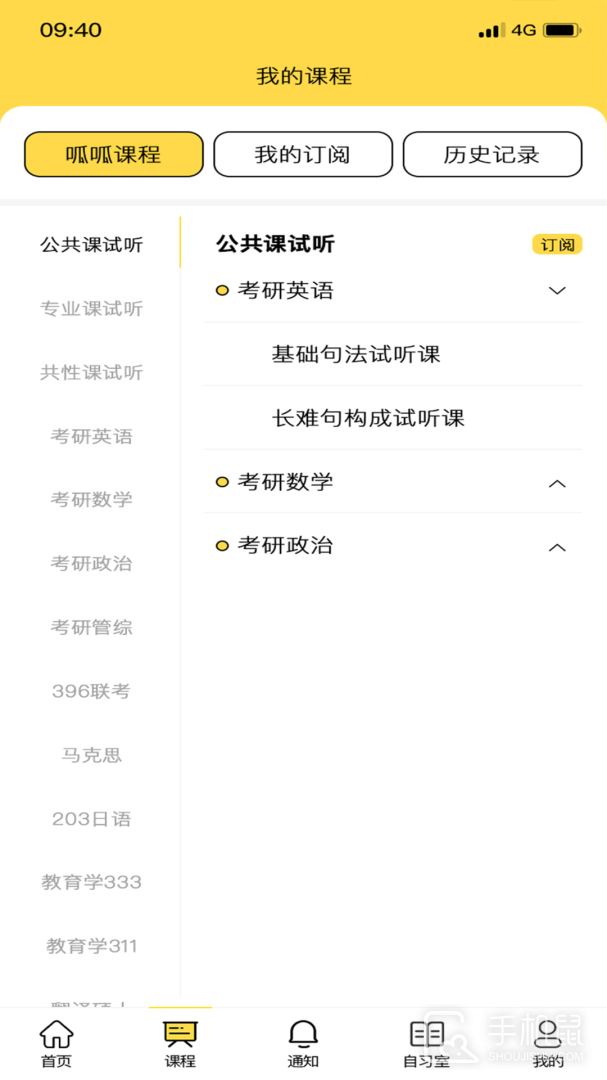Open the 我的 profile tab
This screenshot has height=1080, width=607.
point(548,1044)
